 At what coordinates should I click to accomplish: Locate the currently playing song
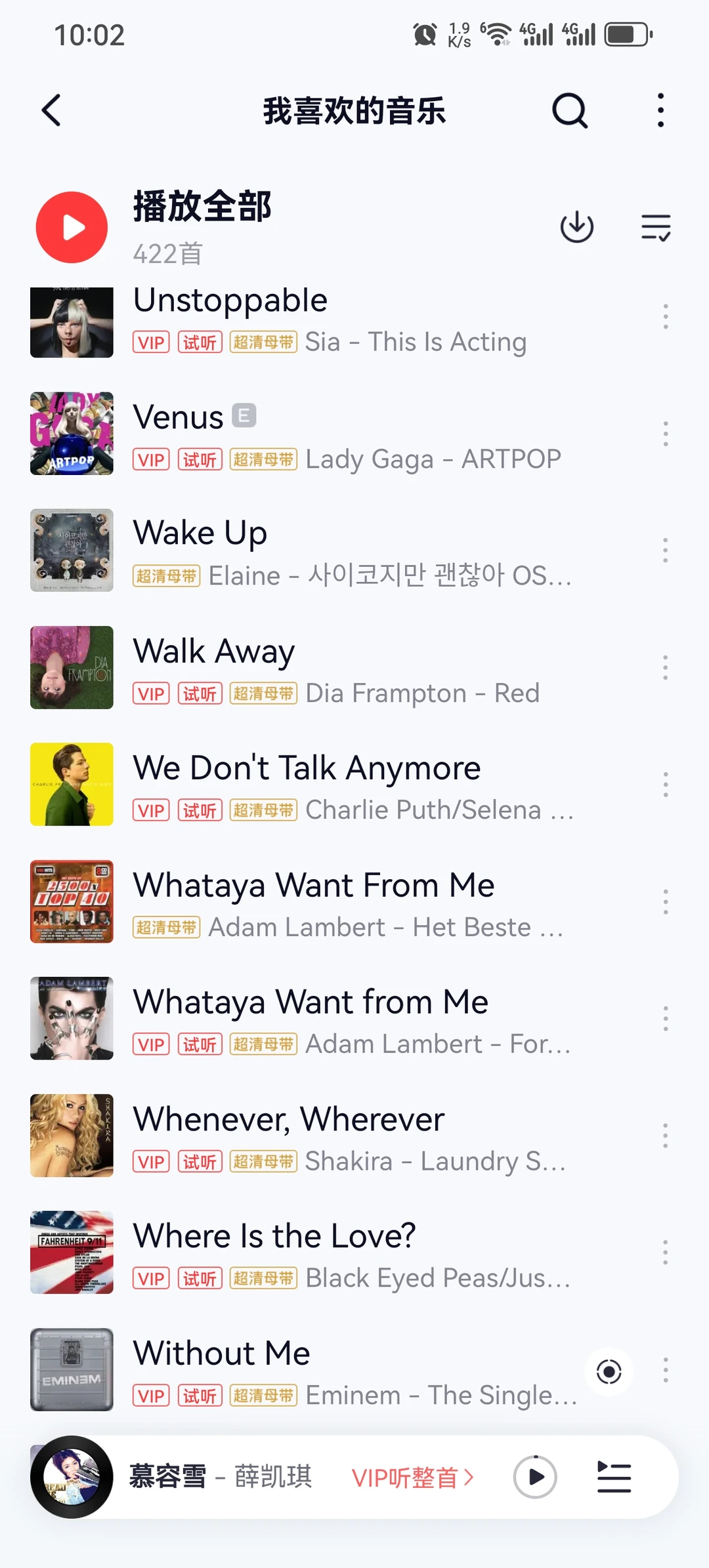pos(609,1371)
